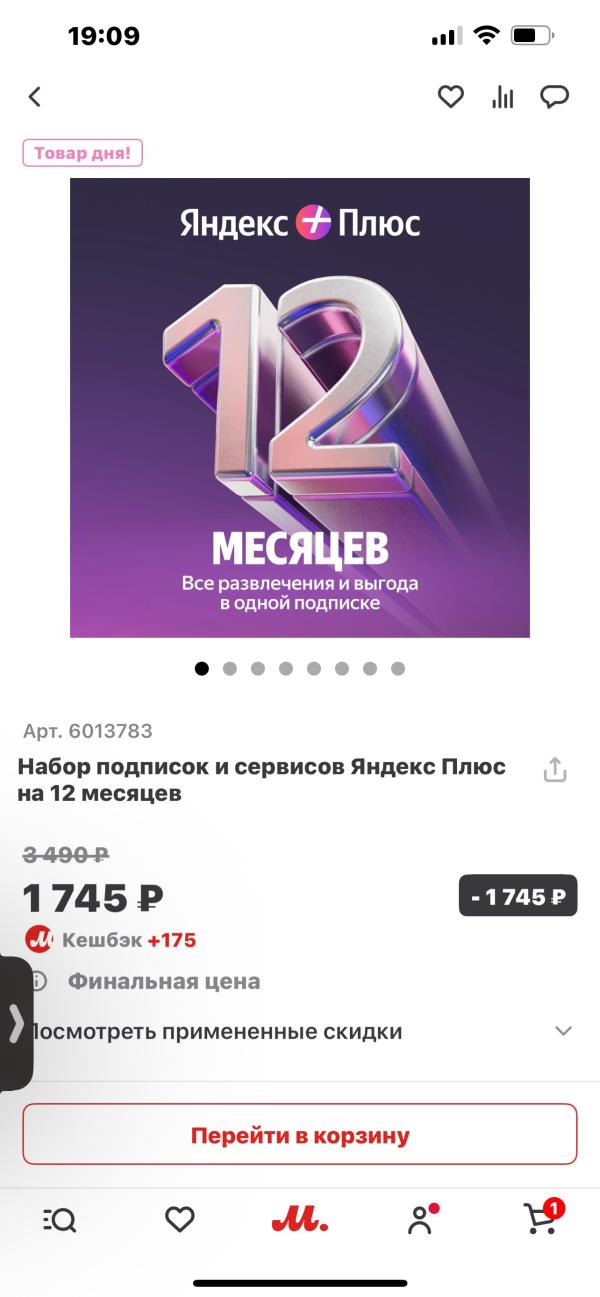Add product to favorites with heart icon

(451, 97)
